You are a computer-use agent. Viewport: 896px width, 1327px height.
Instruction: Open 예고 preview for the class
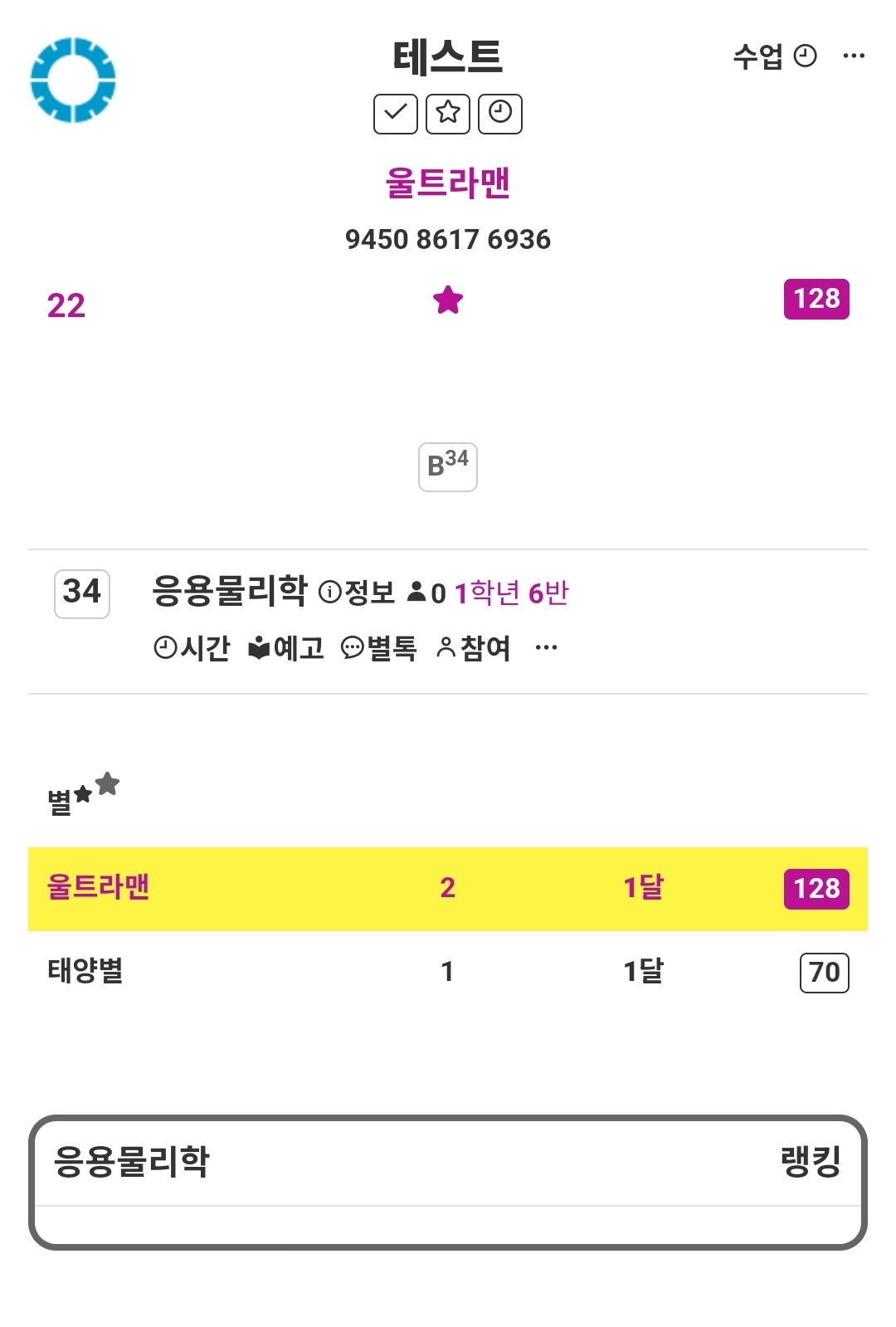pos(286,648)
